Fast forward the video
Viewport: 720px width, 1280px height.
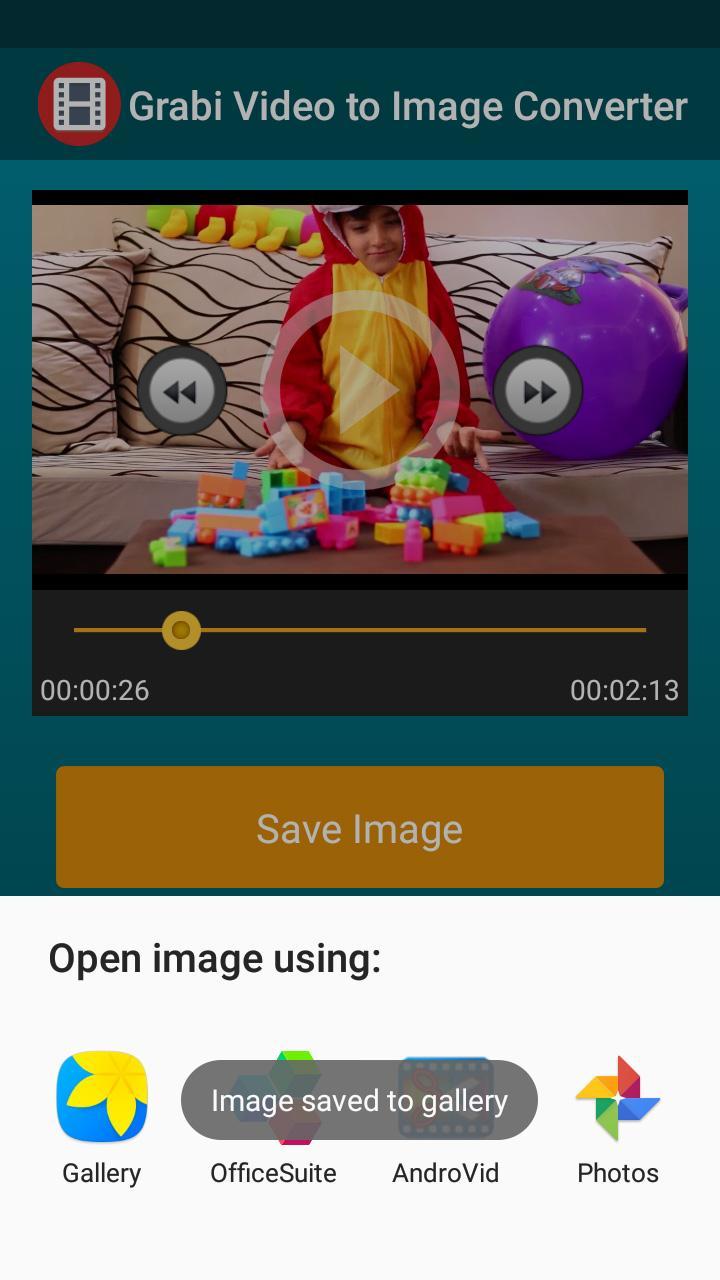point(538,391)
